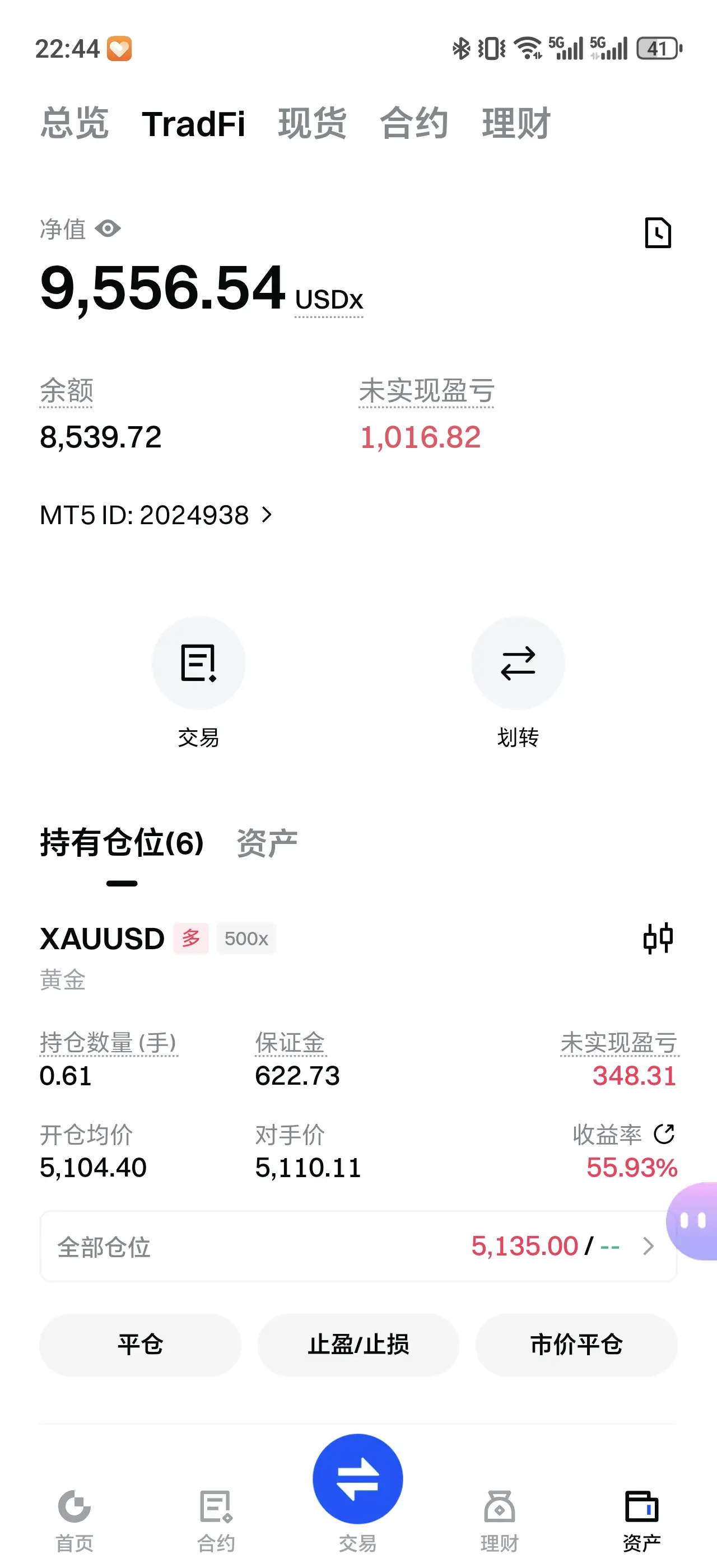The height and width of the screenshot is (1568, 717).
Task: Tap the circular 交易 shortcut button
Action: coord(198,663)
